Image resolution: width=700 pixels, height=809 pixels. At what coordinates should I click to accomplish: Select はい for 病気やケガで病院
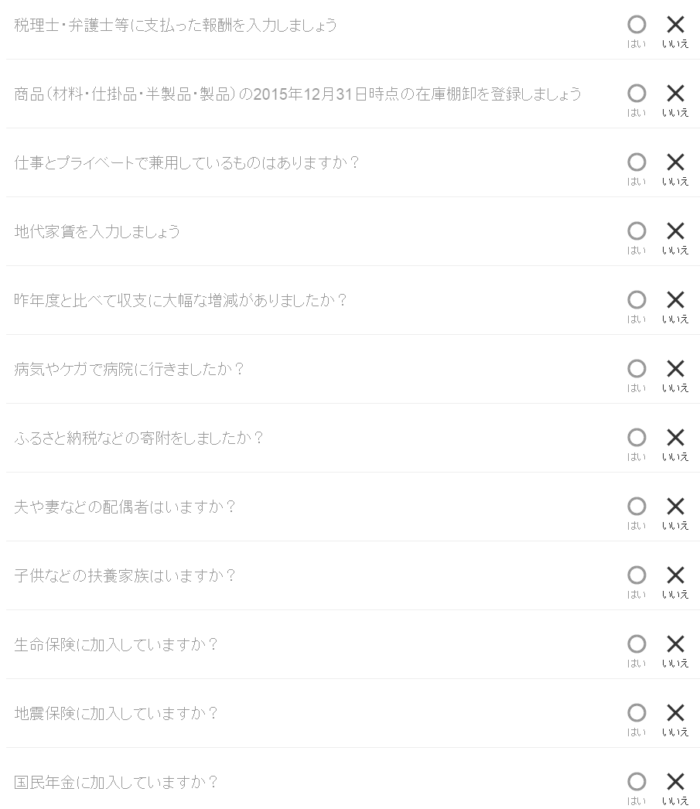click(x=636, y=369)
